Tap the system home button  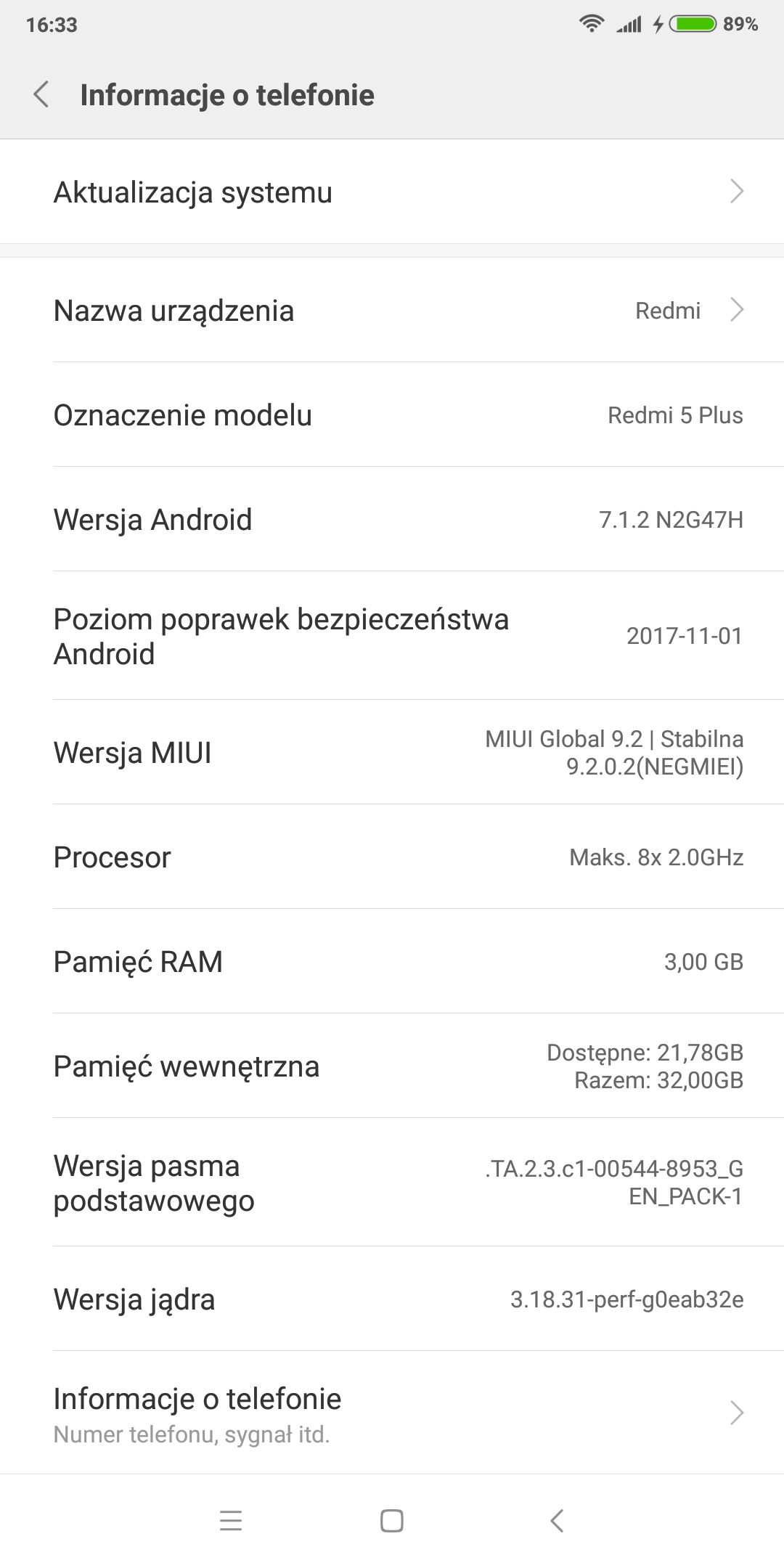(392, 1521)
